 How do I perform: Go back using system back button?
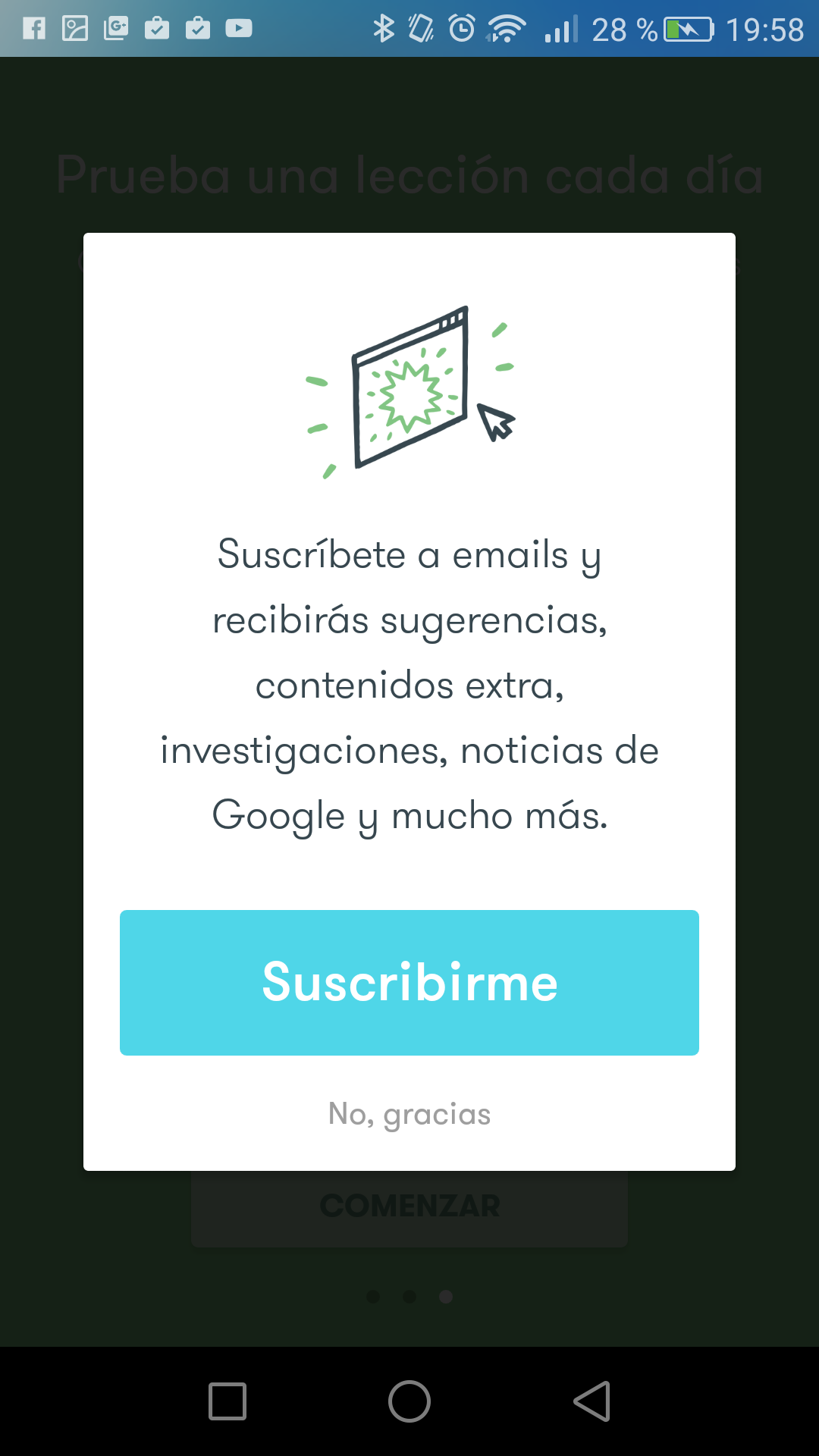[592, 1401]
